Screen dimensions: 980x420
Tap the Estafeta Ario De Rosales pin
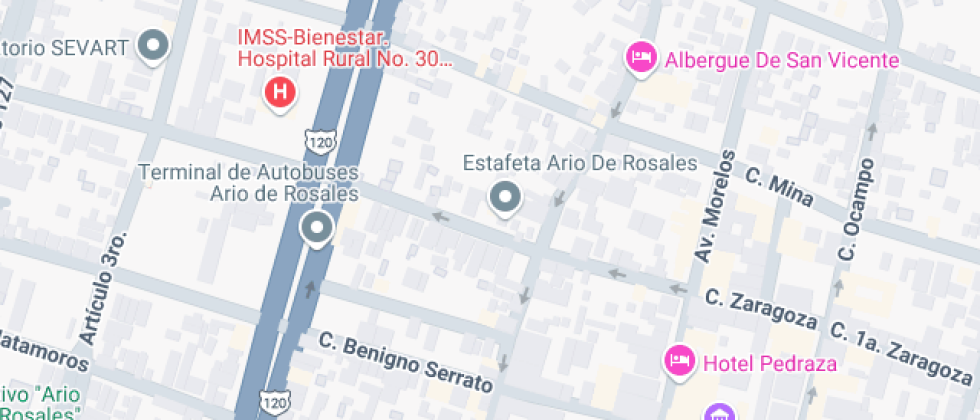[x=505, y=196]
